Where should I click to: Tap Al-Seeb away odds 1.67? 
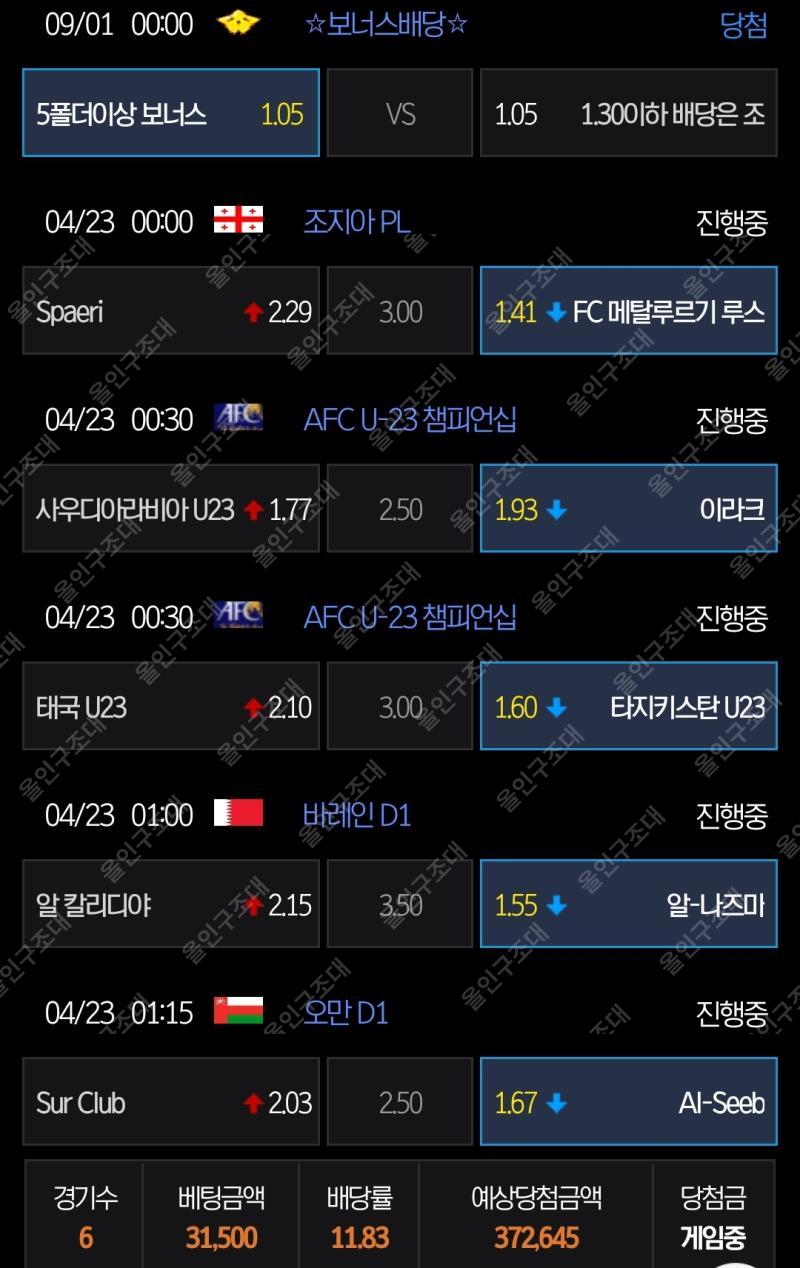click(x=628, y=1102)
